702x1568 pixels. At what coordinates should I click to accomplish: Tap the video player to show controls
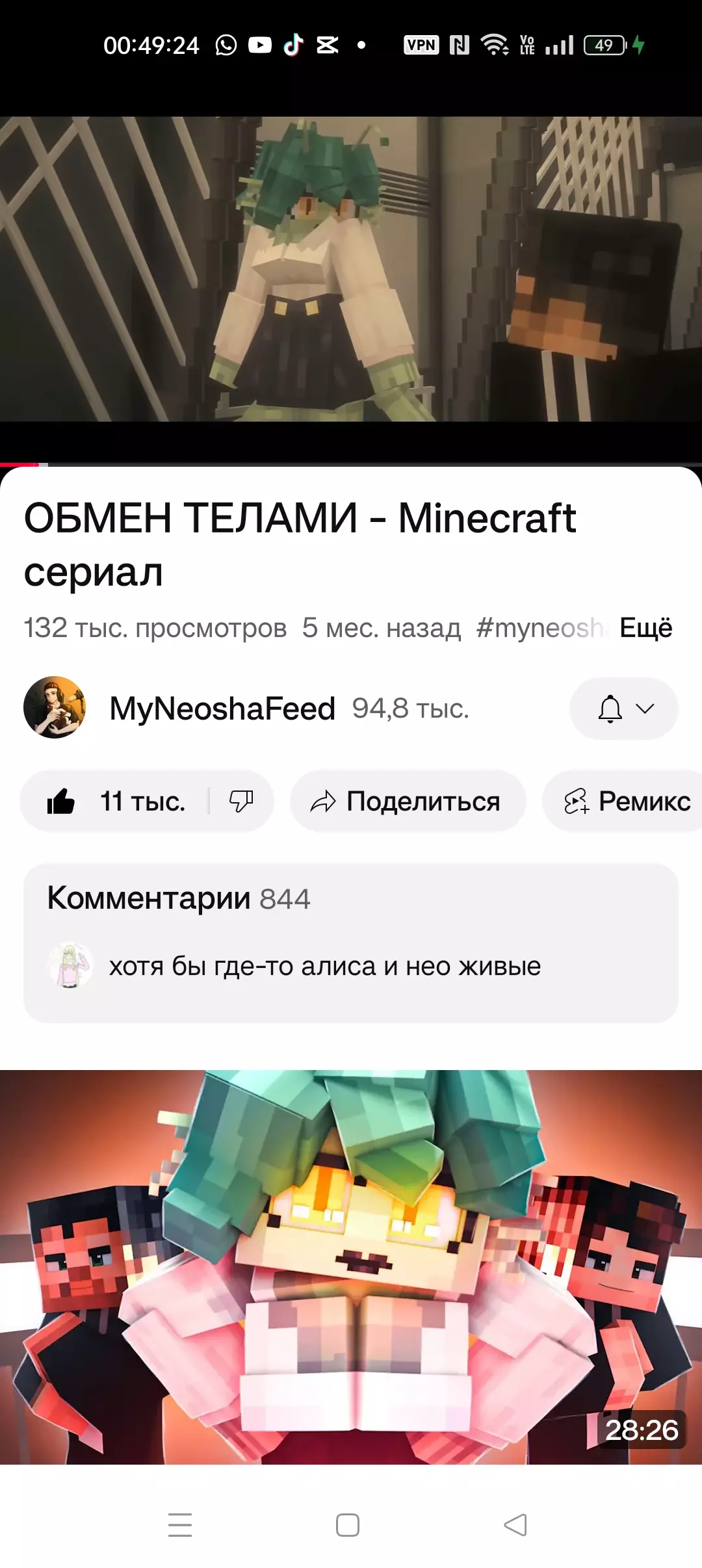pyautogui.click(x=351, y=269)
